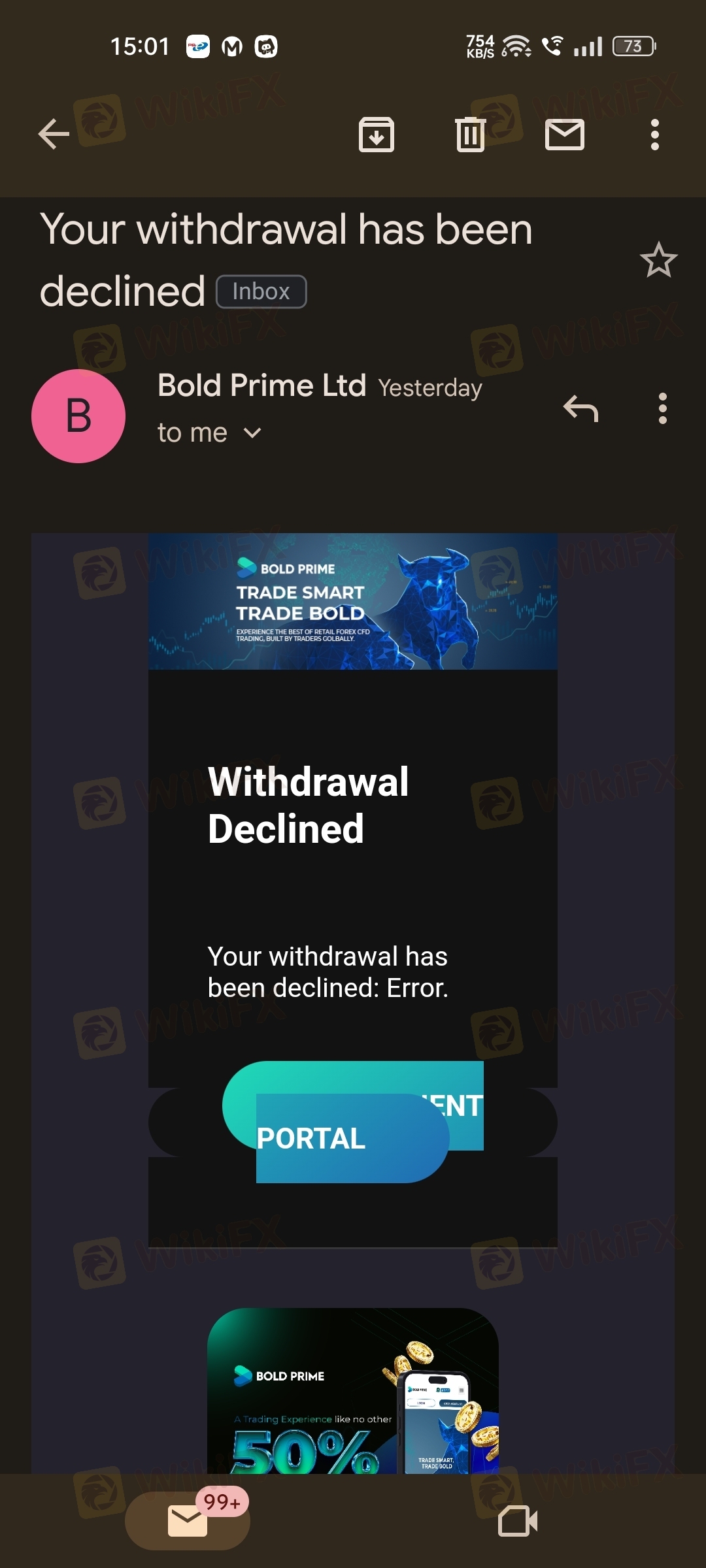Tap the Client Portal button

[x=352, y=1121]
